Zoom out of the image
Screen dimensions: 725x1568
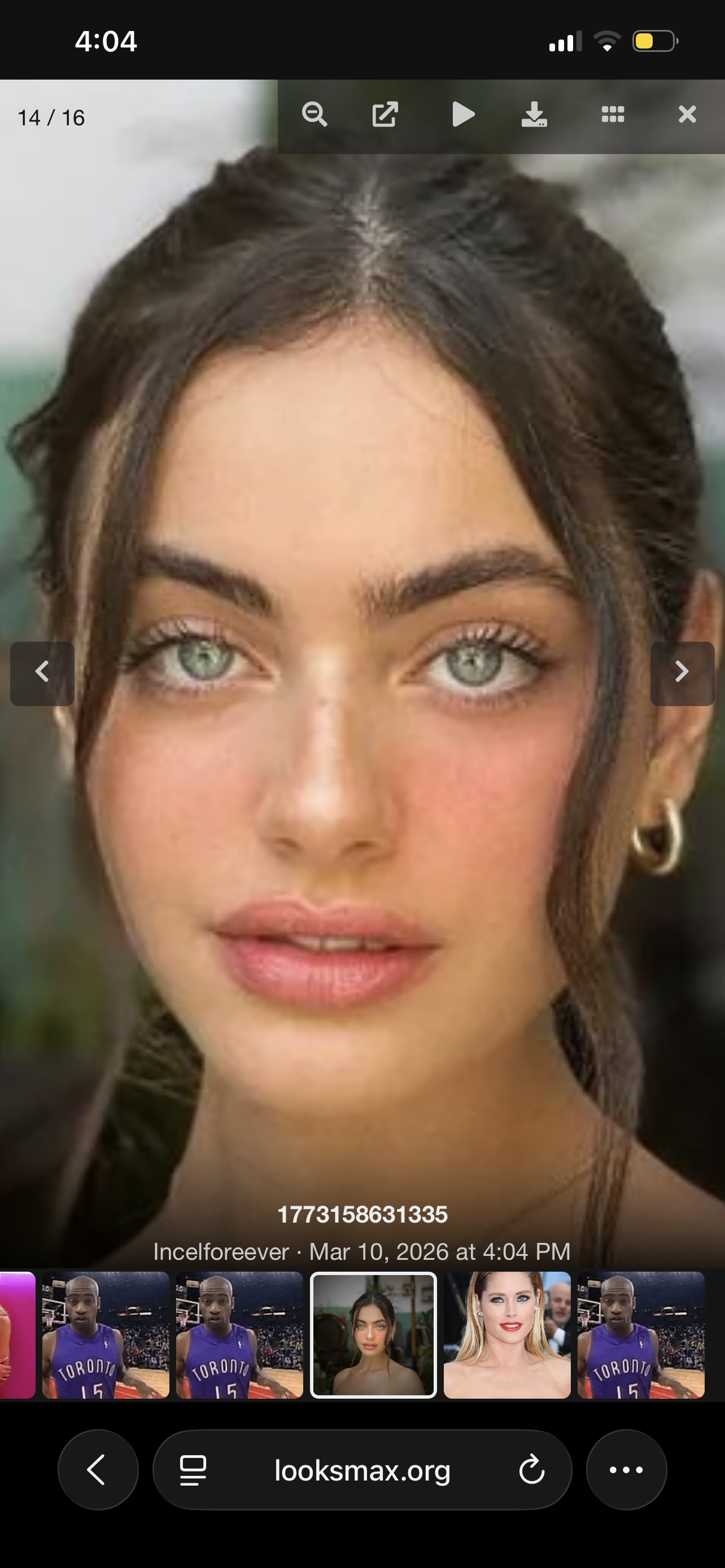[x=314, y=115]
